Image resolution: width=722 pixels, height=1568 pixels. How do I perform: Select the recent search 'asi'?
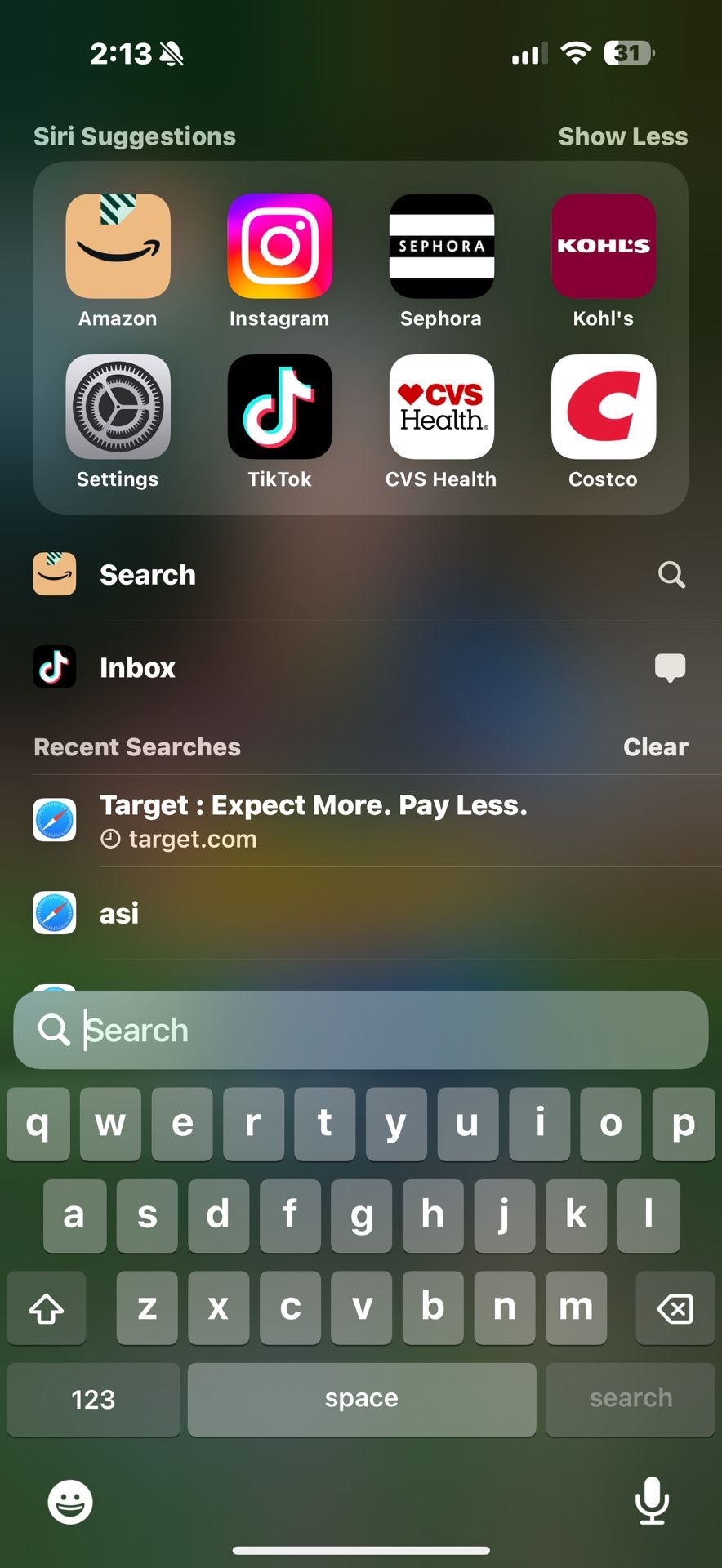click(359, 913)
